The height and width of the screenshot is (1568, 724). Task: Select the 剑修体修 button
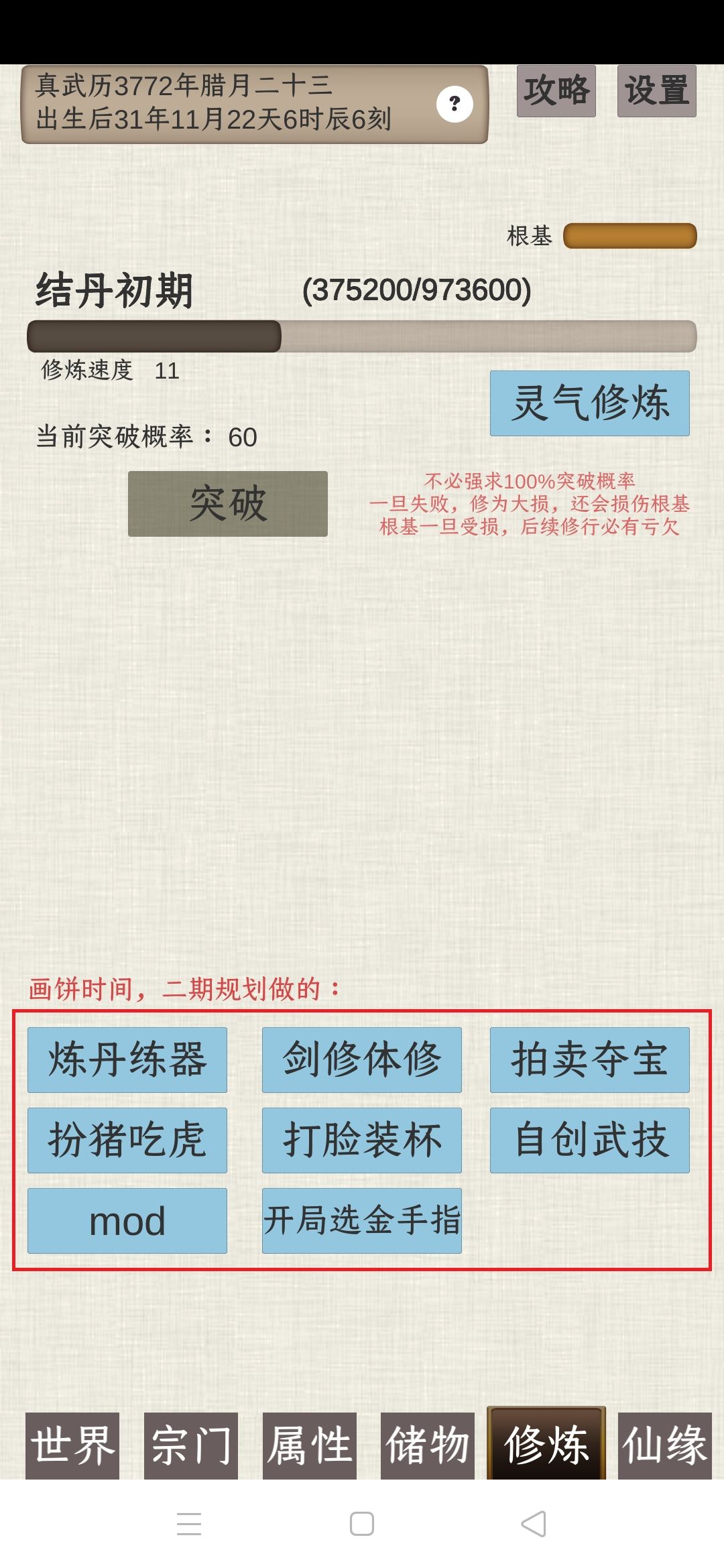(x=361, y=1060)
